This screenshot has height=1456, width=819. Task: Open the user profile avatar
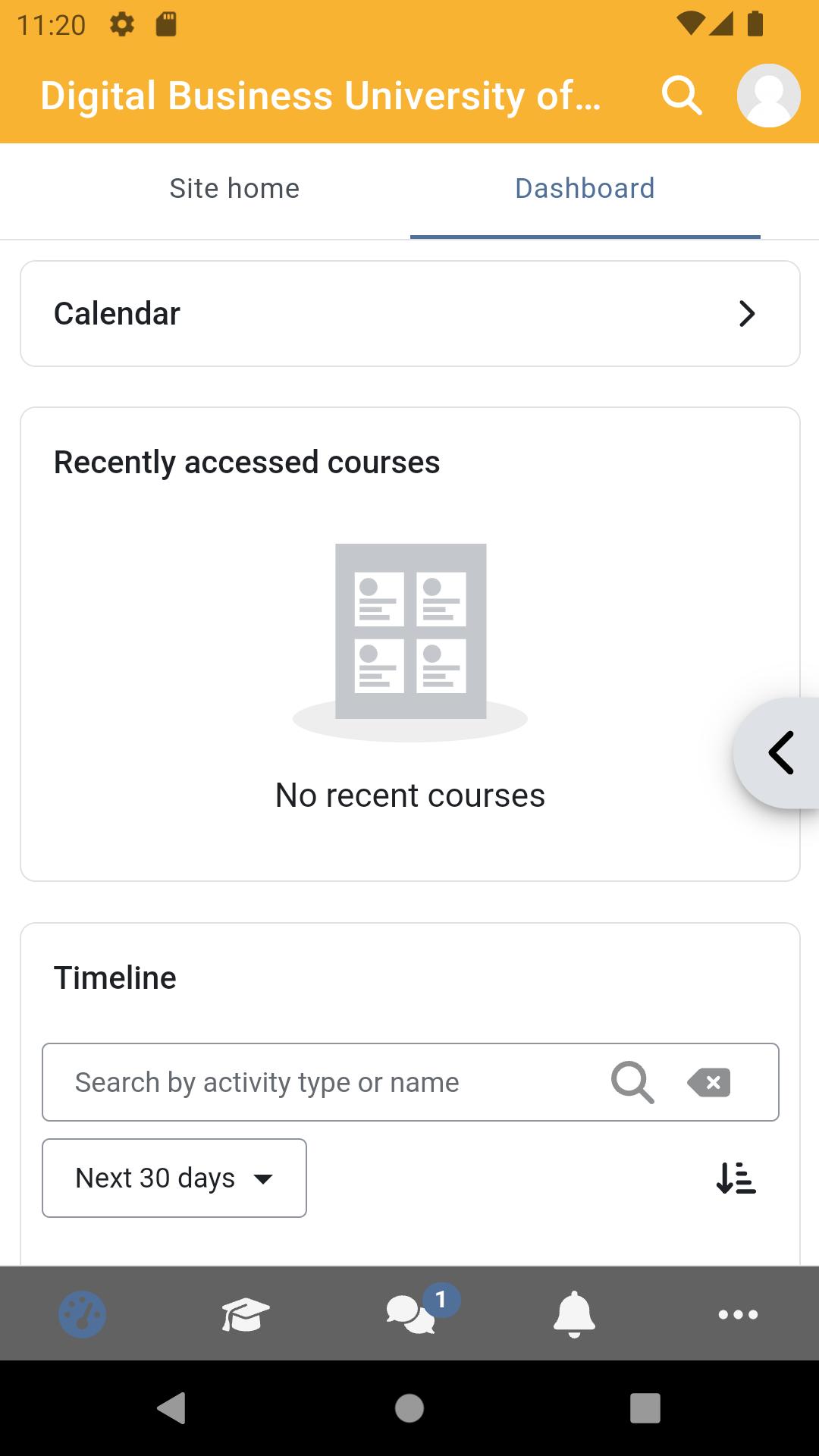pyautogui.click(x=769, y=96)
